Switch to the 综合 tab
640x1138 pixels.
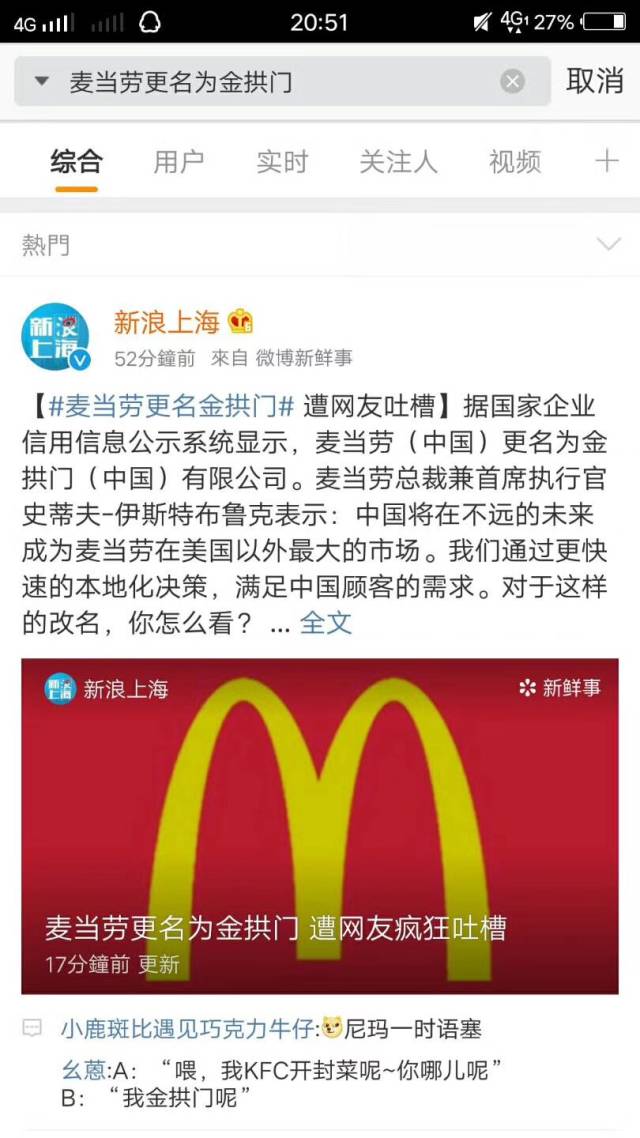76,162
